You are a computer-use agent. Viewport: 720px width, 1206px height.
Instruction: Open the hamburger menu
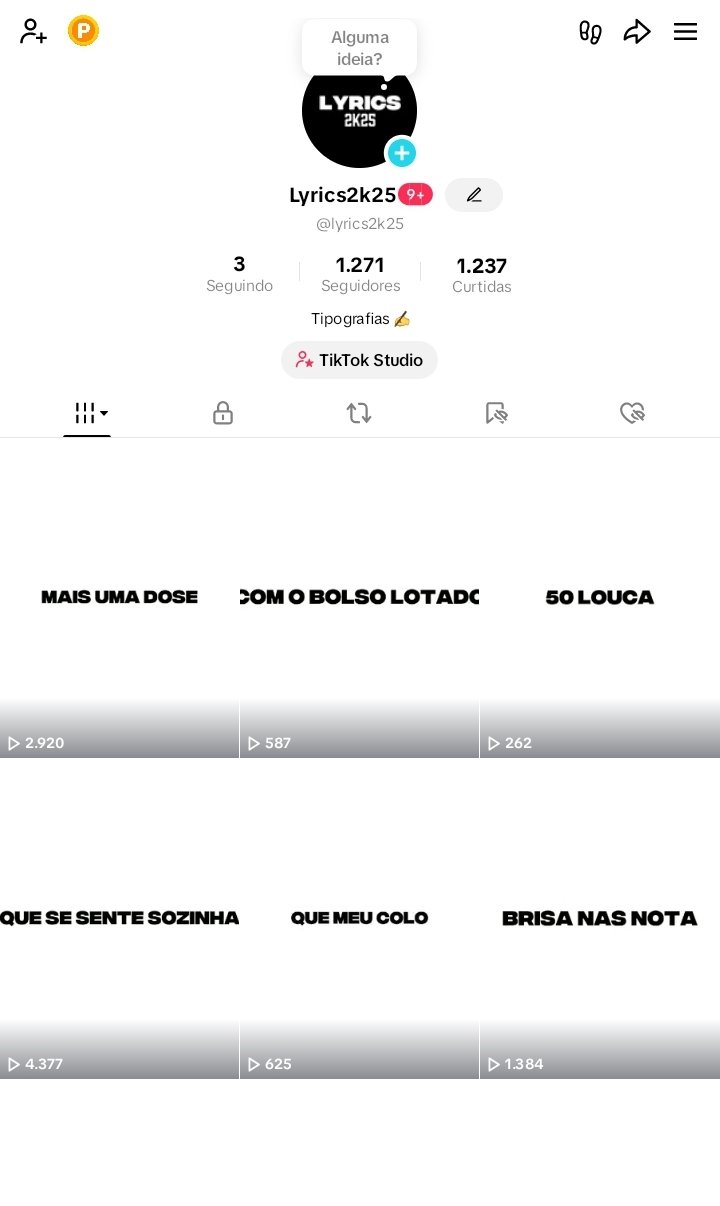click(x=685, y=32)
